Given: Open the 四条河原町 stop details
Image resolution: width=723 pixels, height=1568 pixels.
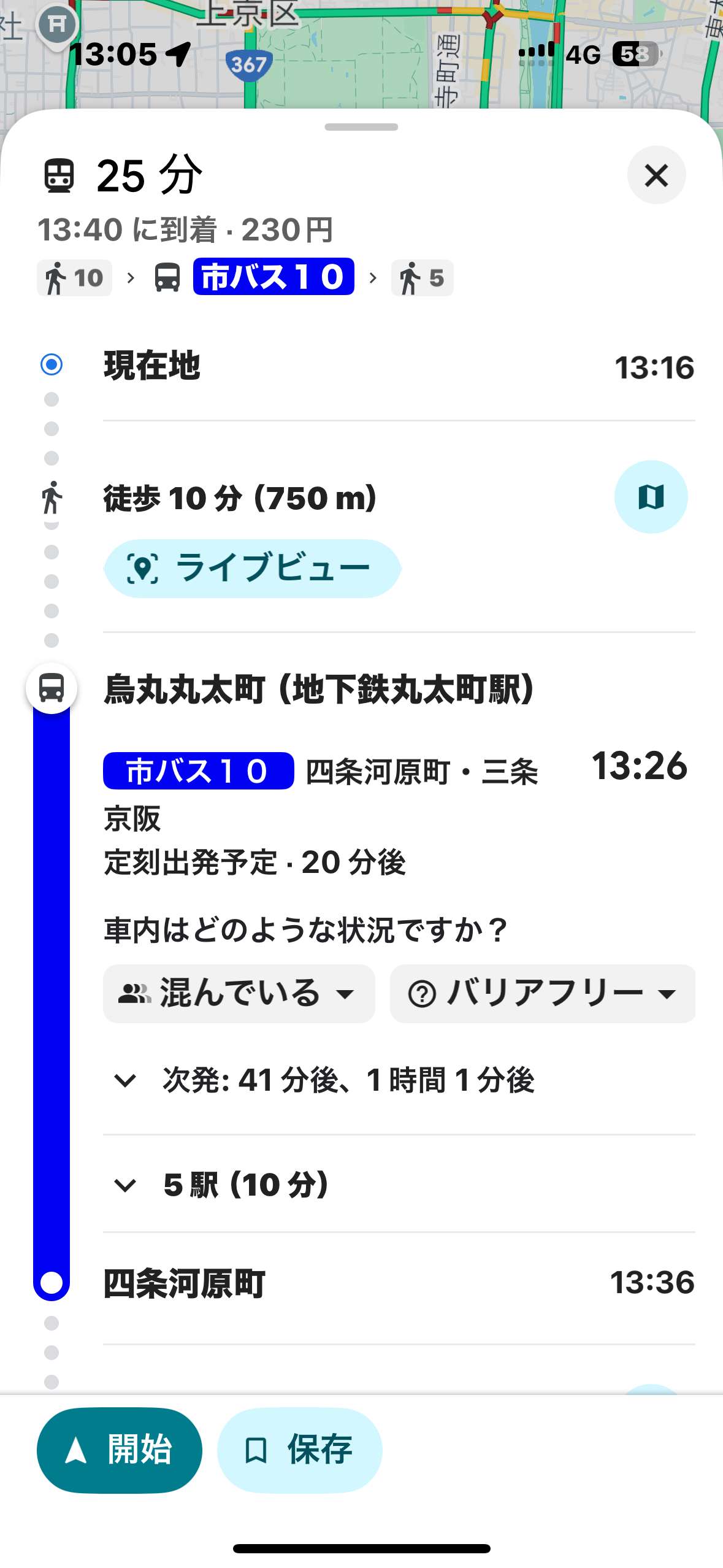Looking at the screenshot, I should coord(184,1283).
